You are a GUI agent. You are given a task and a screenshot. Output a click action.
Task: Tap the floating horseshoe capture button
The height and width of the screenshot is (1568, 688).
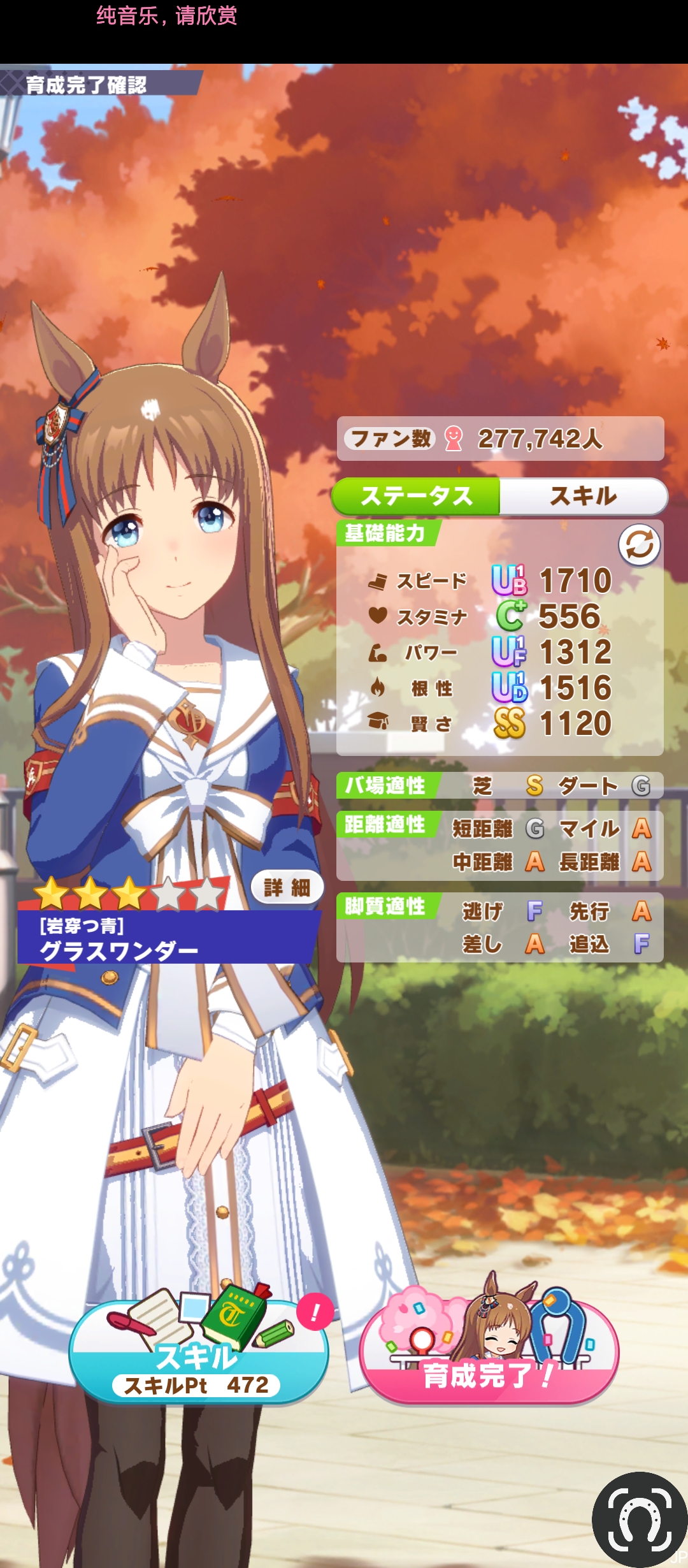(x=640, y=1520)
